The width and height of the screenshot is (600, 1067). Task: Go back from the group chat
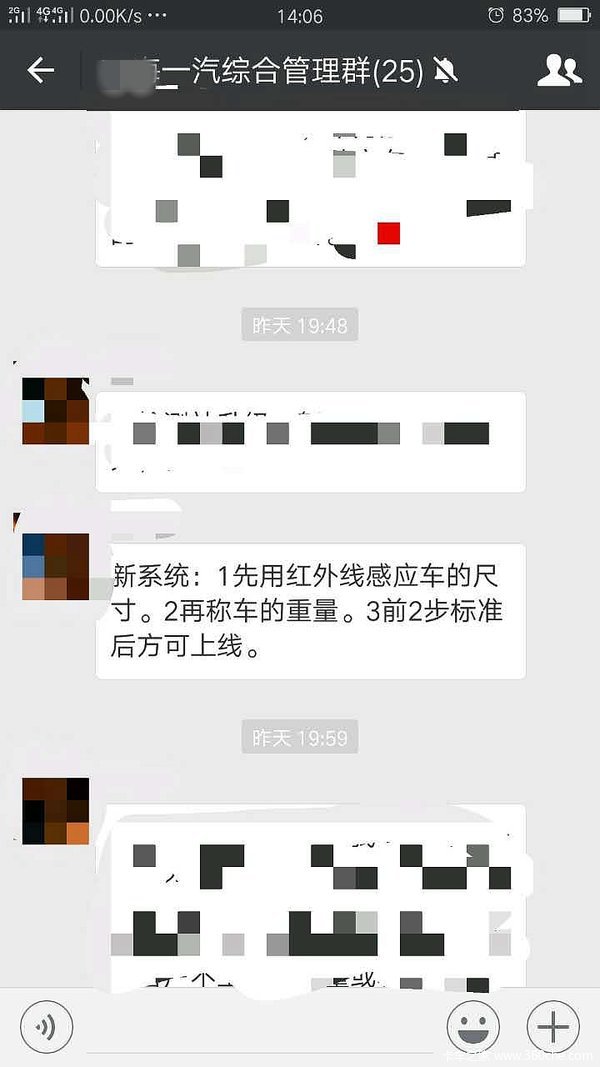pos(40,69)
